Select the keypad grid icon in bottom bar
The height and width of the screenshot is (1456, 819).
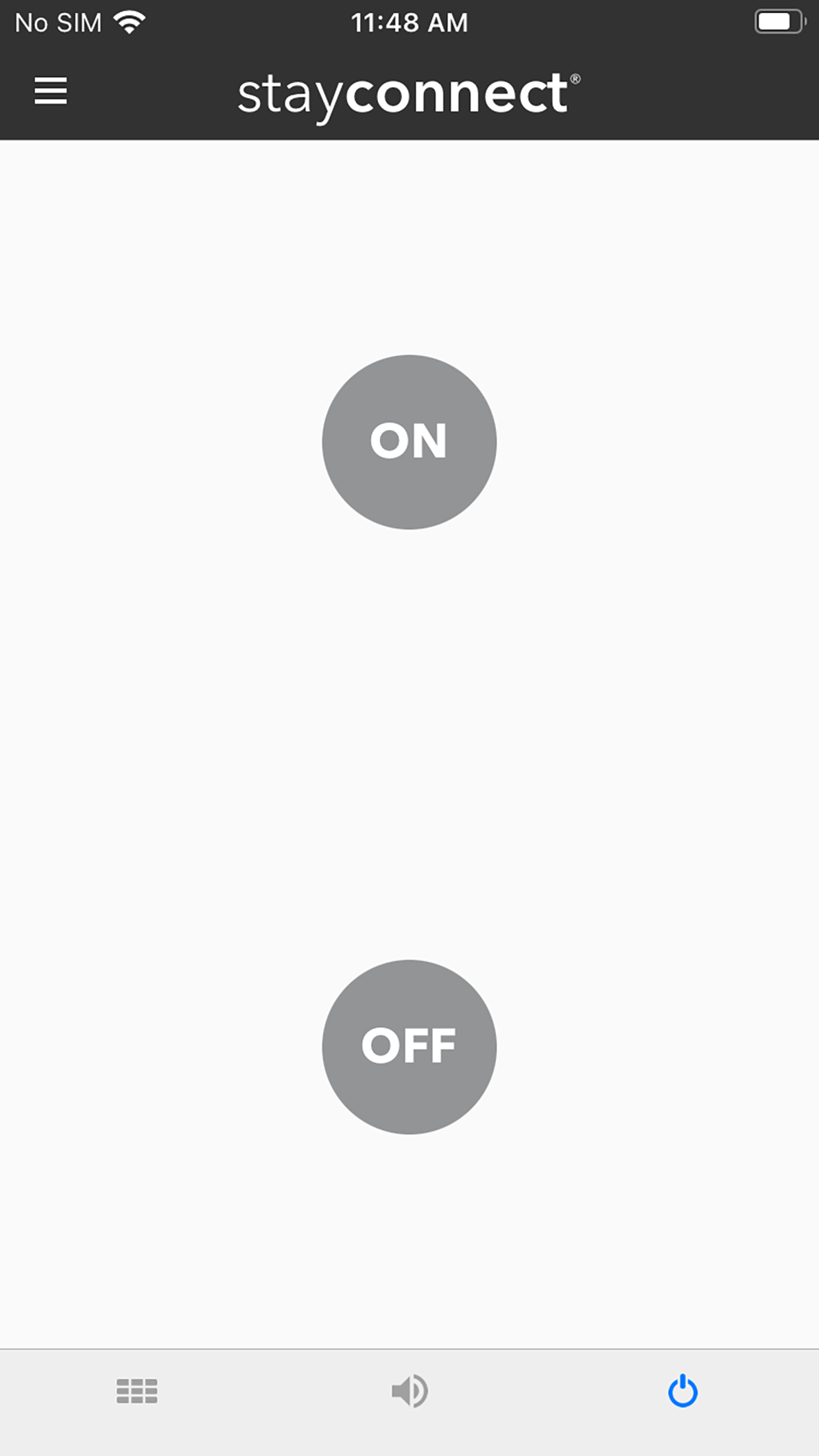tap(136, 1391)
